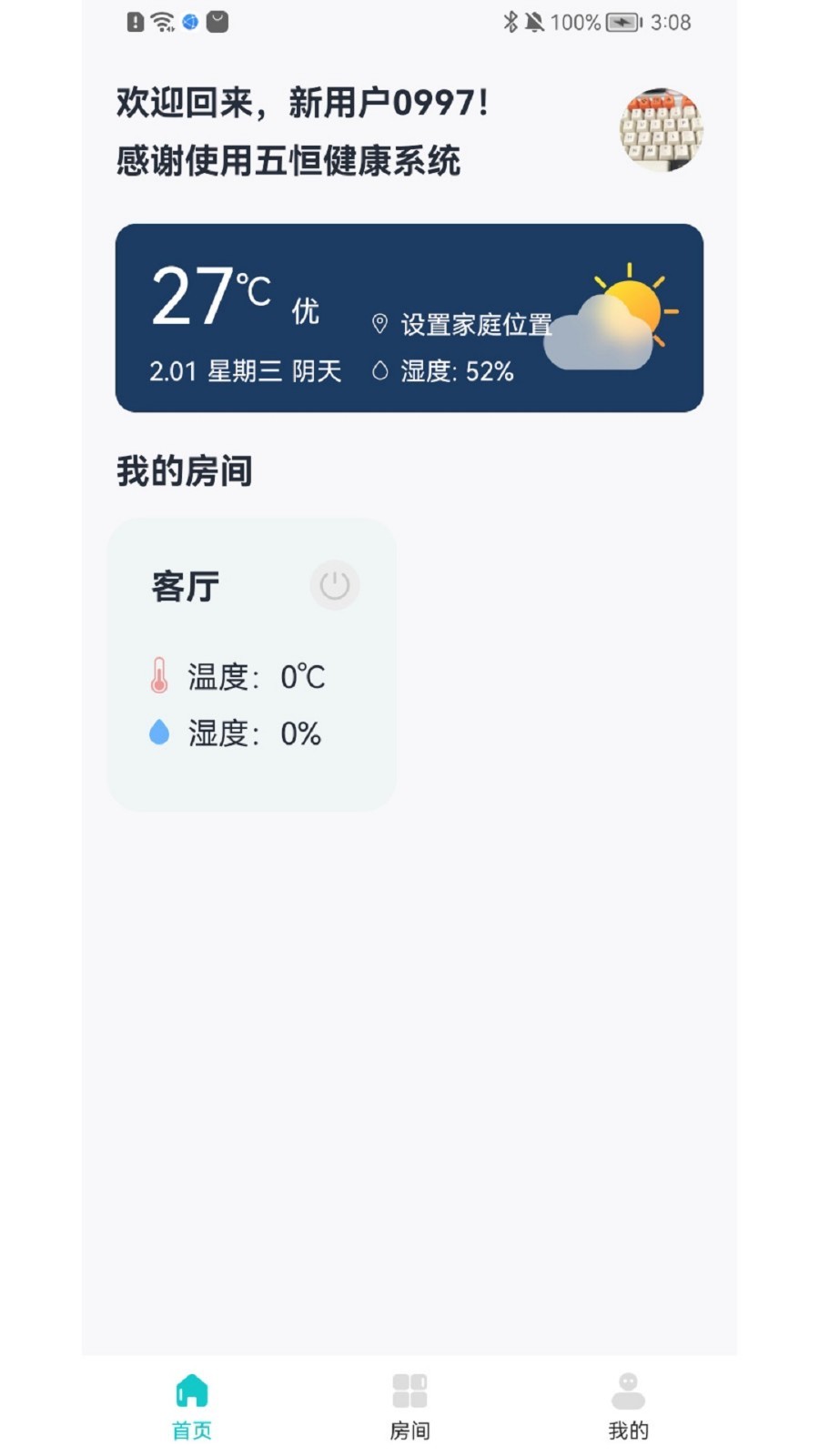
Task: Tap the 首页 home icon in bottom bar
Action: [x=191, y=1390]
